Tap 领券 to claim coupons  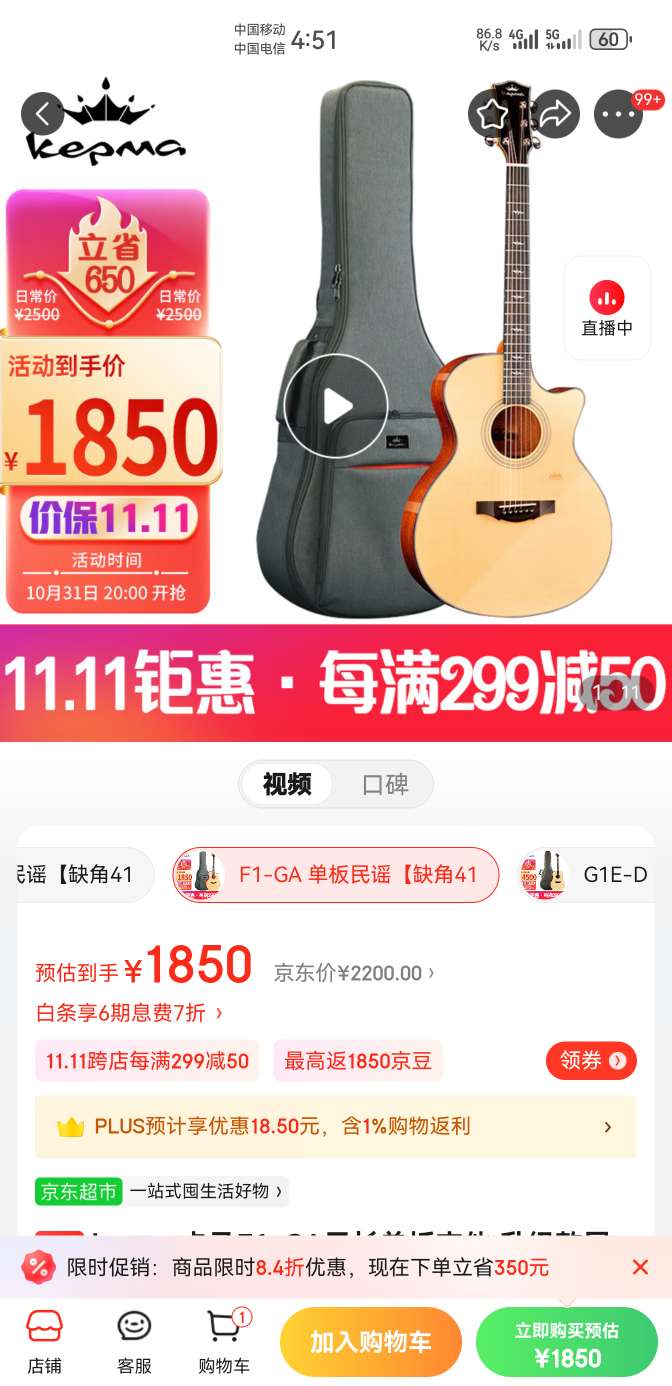(x=591, y=1061)
